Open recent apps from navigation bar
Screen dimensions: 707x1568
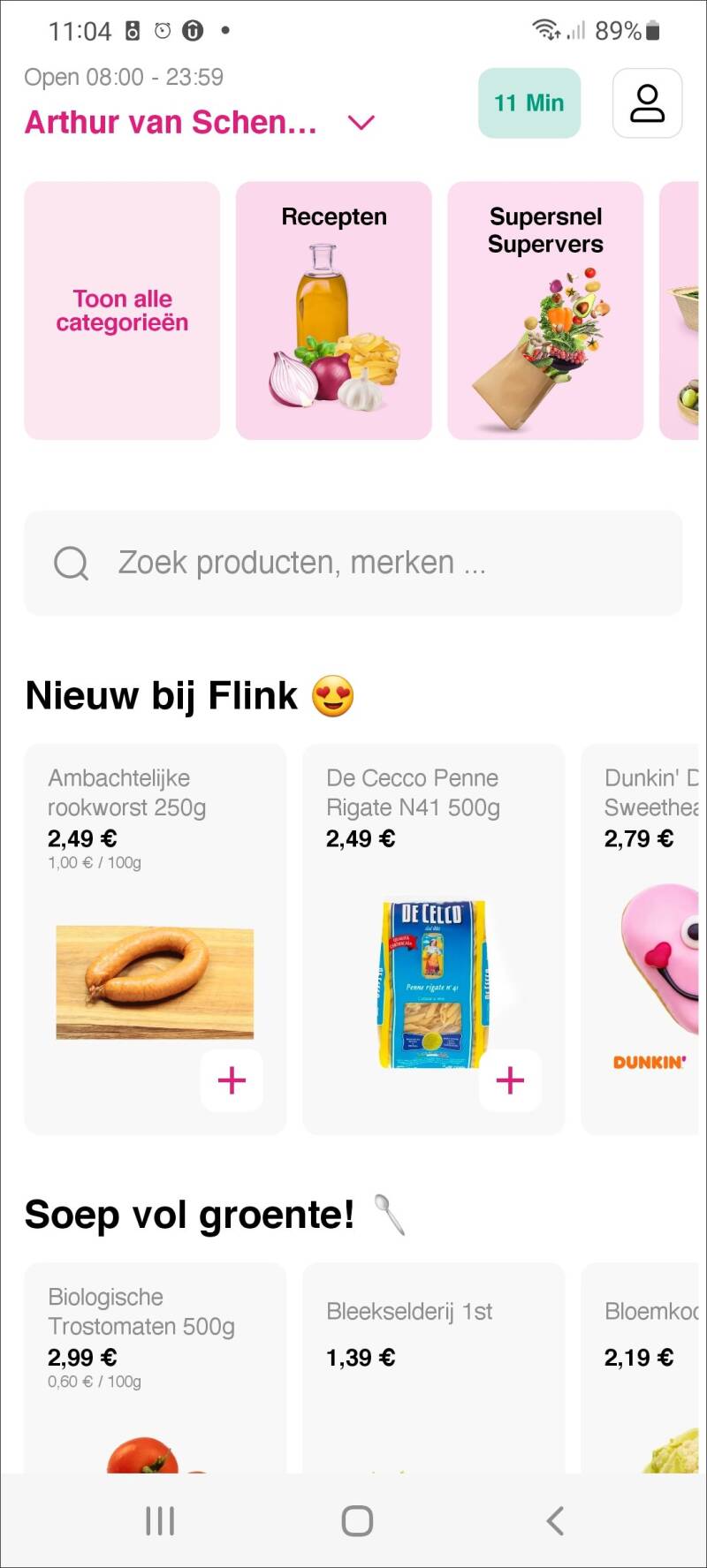point(160,1520)
